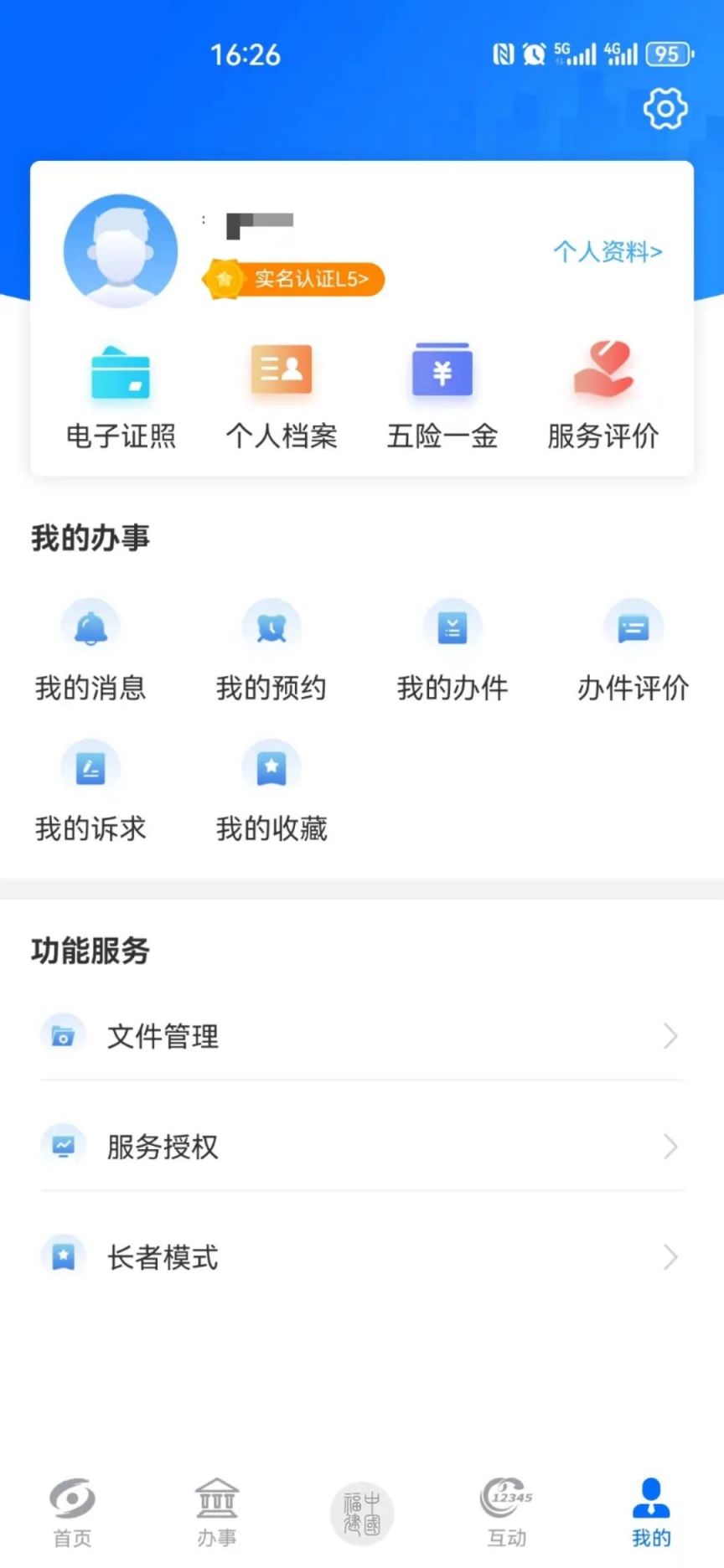This screenshot has height=1568, width=724.
Task: Switch to the 办事 tab
Action: (217, 1513)
